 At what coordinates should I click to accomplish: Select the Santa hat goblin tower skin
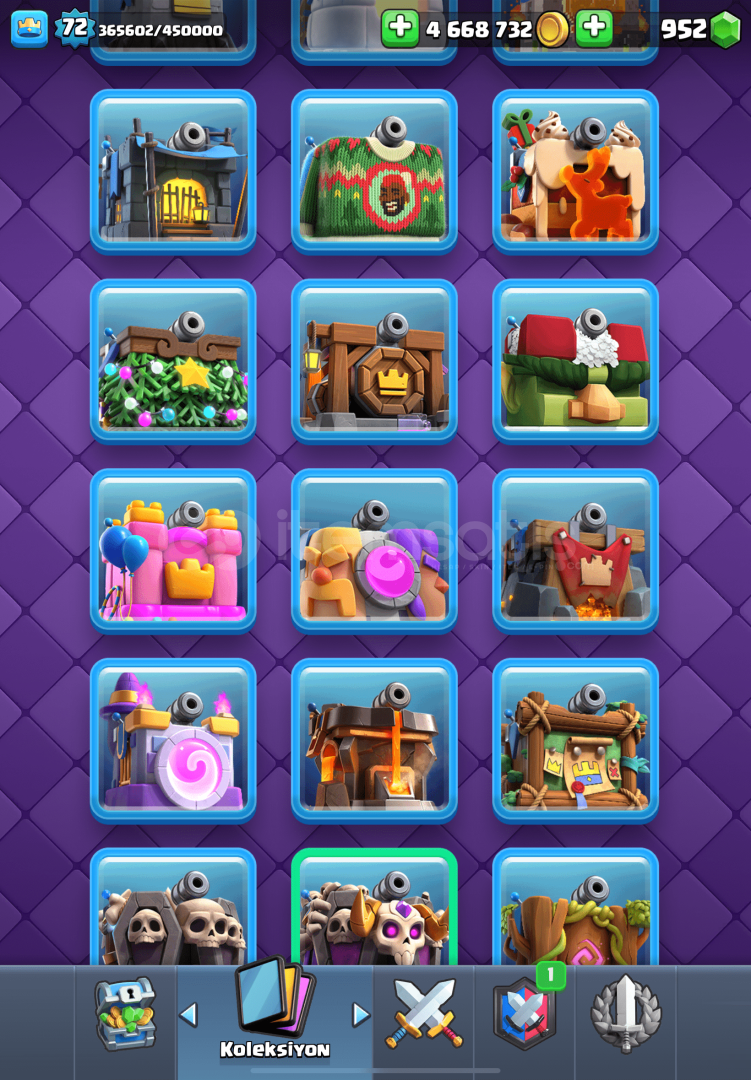click(575, 361)
